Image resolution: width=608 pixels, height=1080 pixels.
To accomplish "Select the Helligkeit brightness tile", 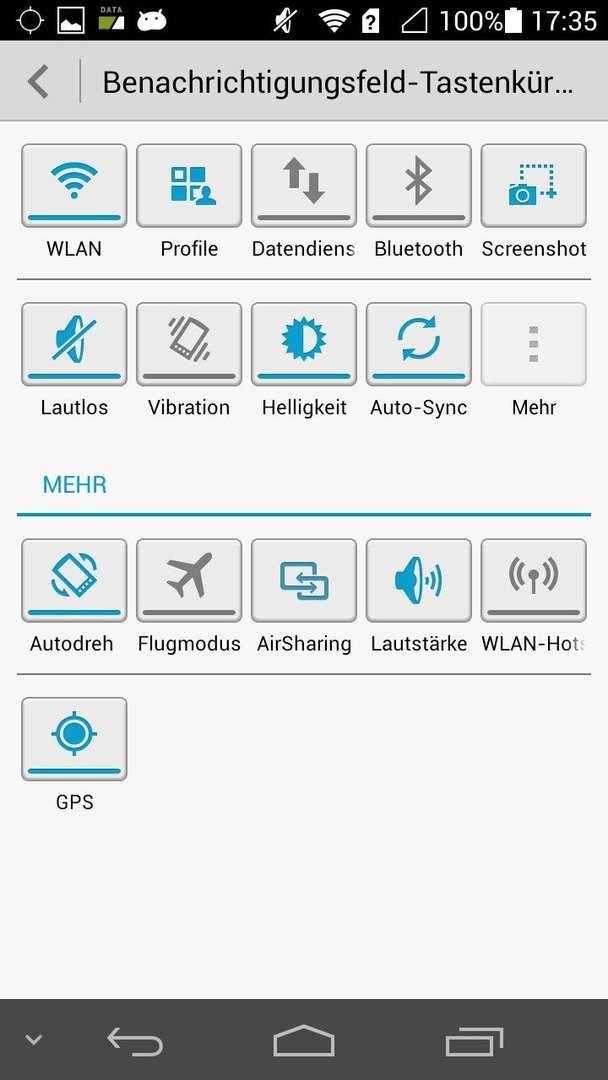I will pyautogui.click(x=304, y=344).
